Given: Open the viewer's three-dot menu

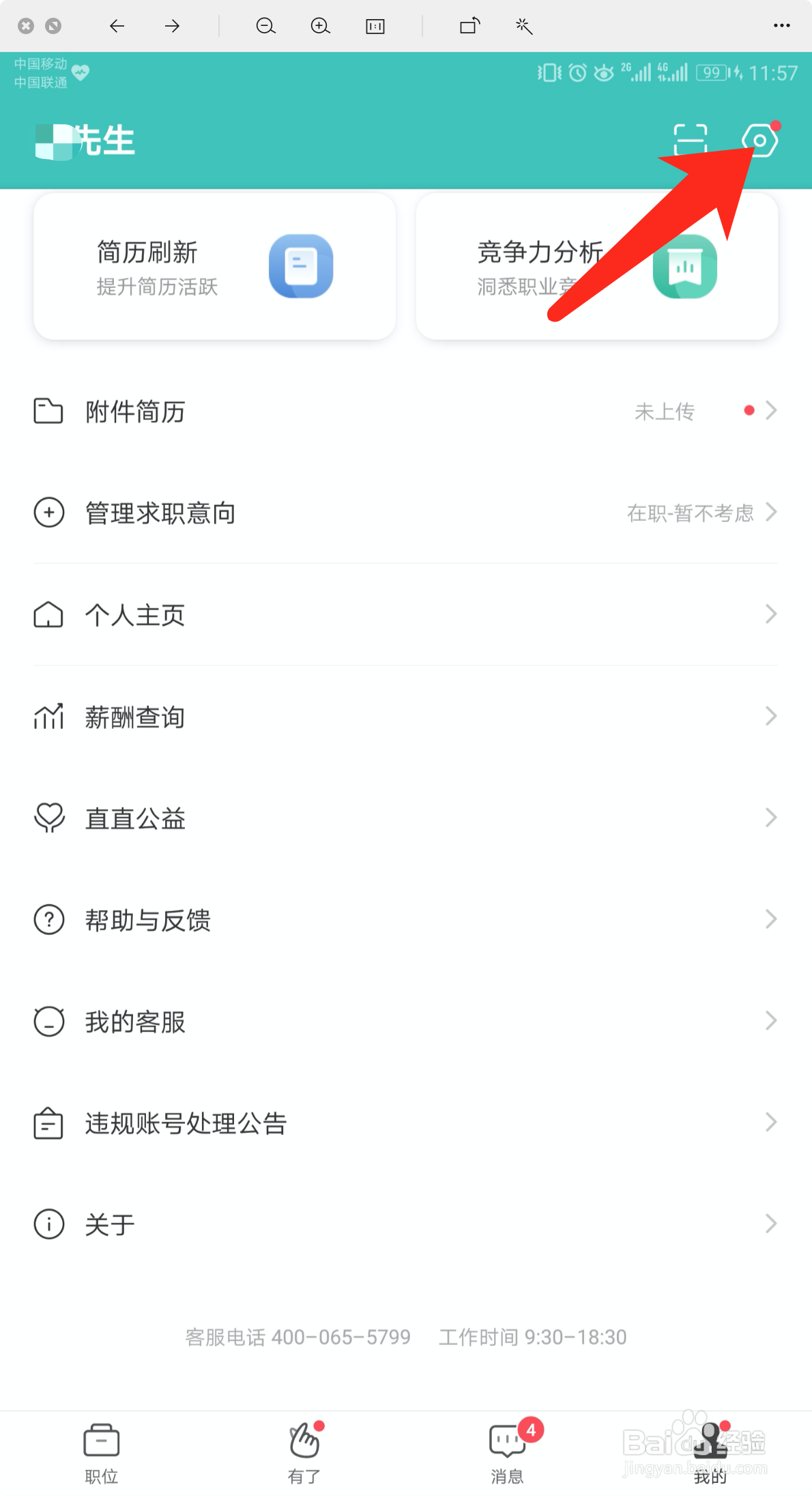Looking at the screenshot, I should [x=782, y=26].
